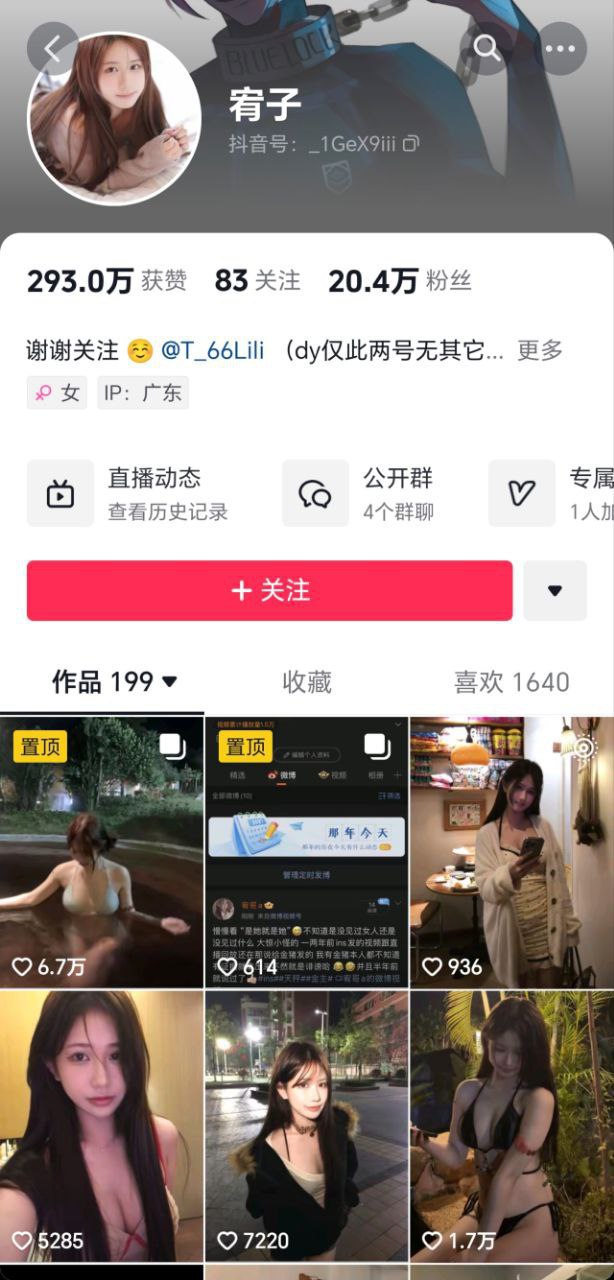Open the pinned video with 6.7万 likes
Image resolution: width=614 pixels, height=1280 pixels.
tap(101, 850)
